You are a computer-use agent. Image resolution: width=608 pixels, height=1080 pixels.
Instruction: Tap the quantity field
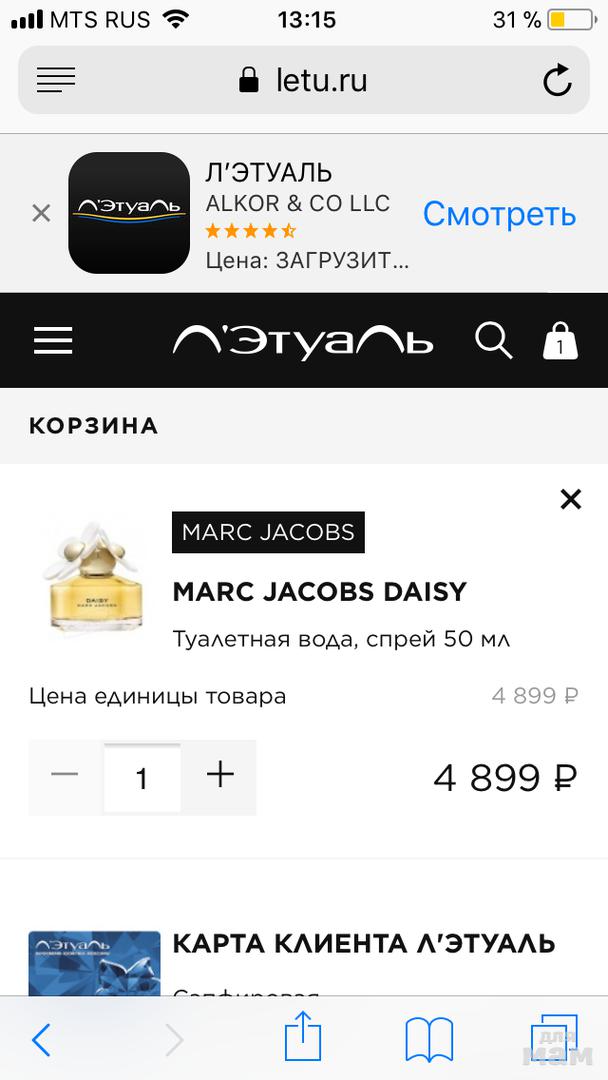pyautogui.click(x=142, y=778)
